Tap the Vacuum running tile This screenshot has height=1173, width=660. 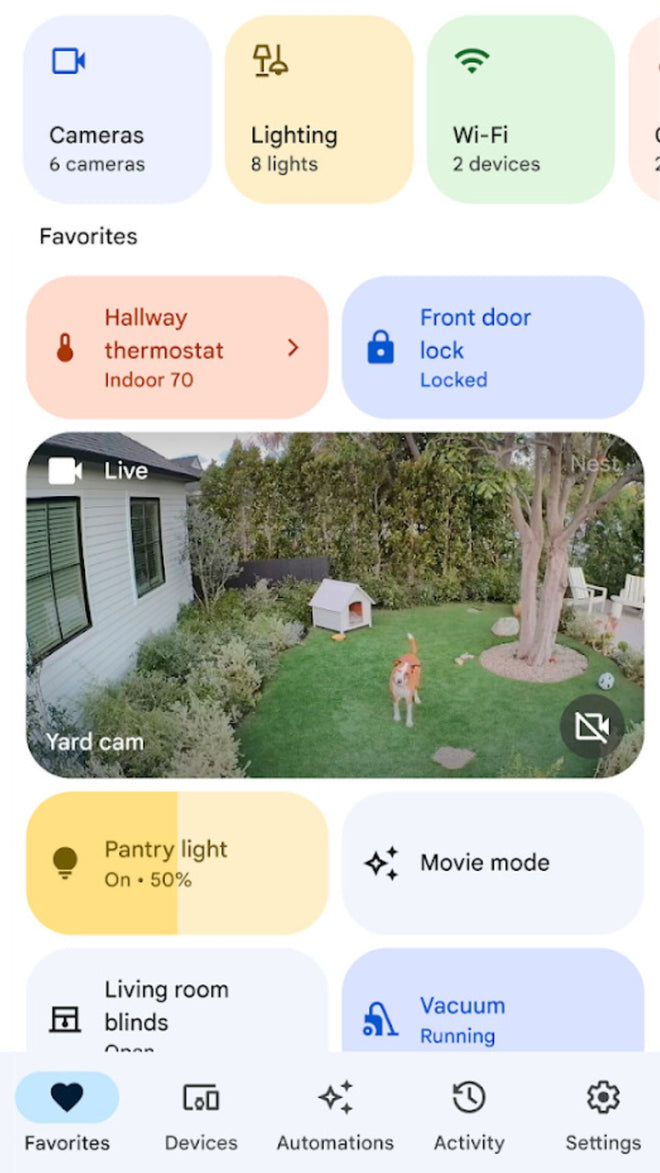(492, 1005)
